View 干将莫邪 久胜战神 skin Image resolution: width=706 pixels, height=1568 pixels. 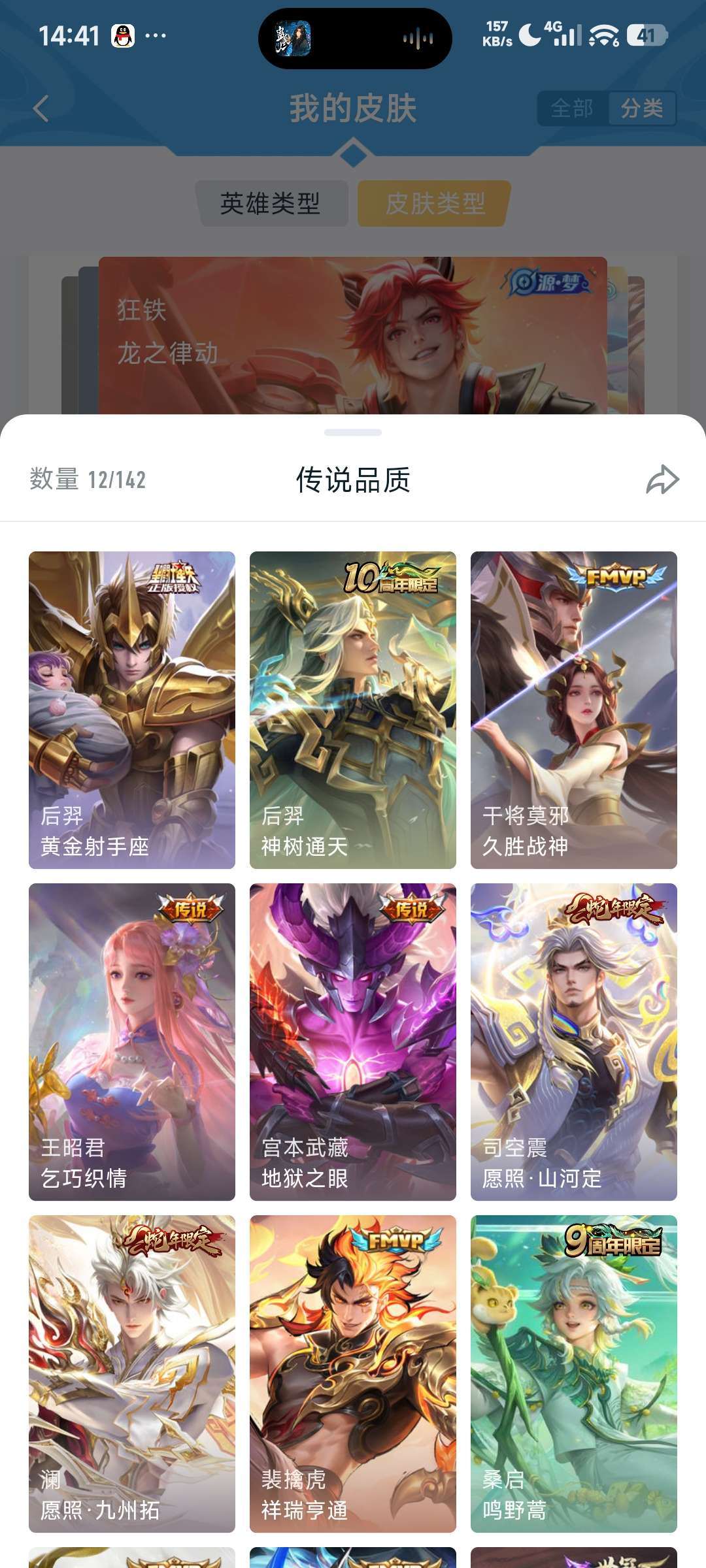click(574, 710)
